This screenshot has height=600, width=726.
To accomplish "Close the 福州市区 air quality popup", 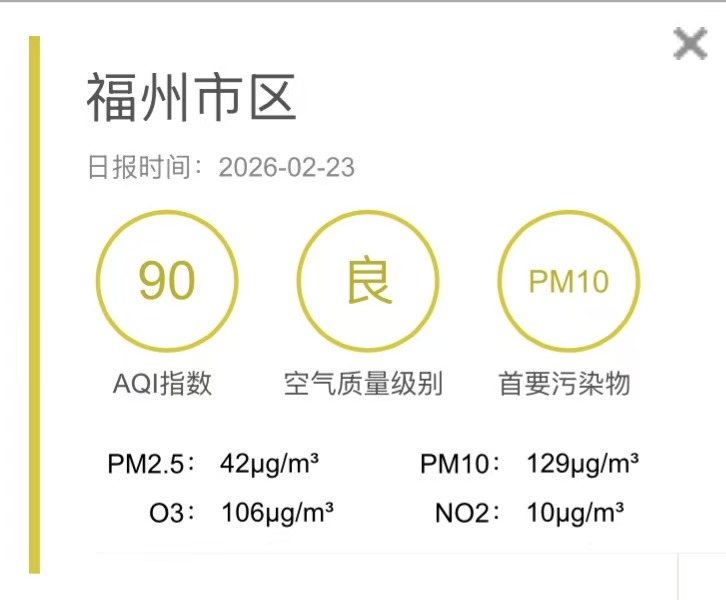I will [690, 44].
